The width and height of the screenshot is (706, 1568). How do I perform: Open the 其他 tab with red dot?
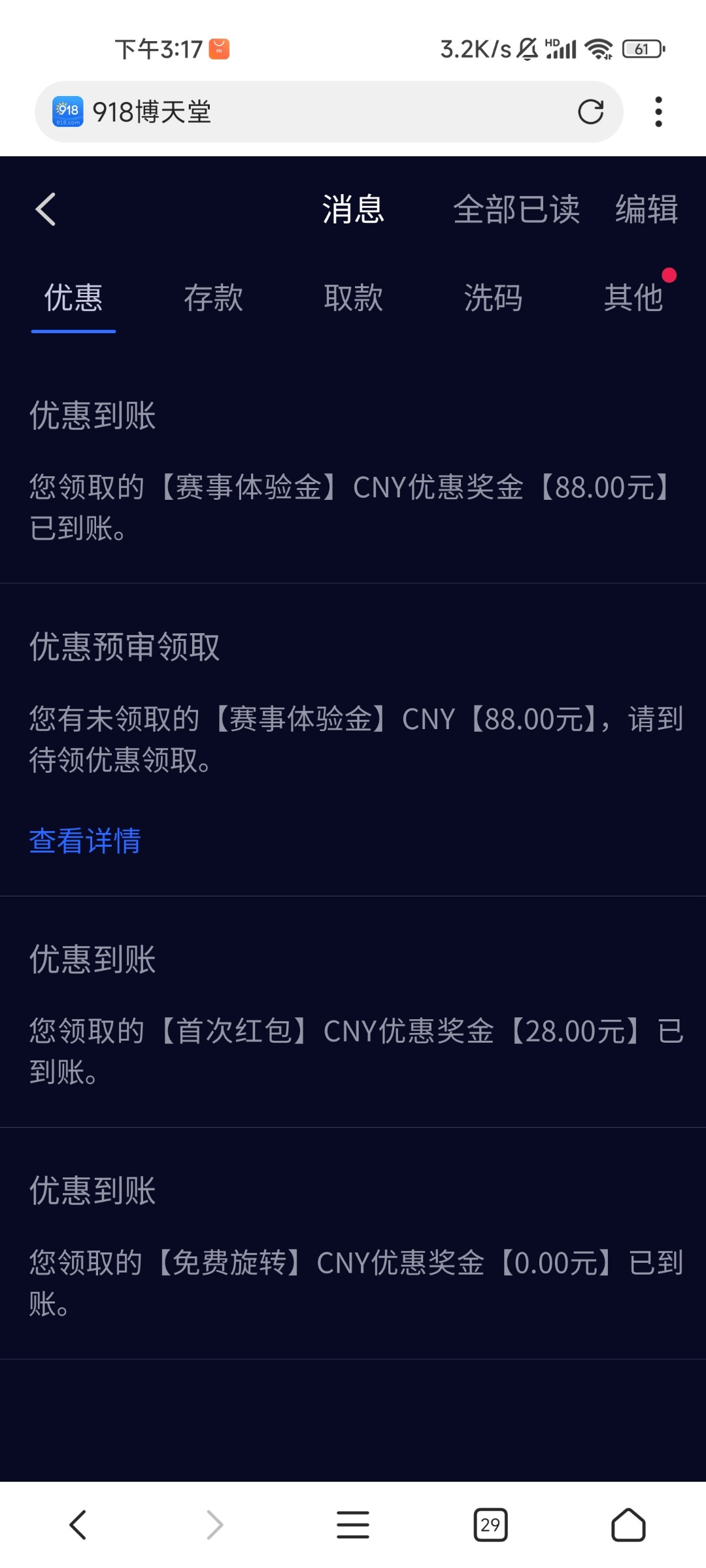tap(633, 298)
